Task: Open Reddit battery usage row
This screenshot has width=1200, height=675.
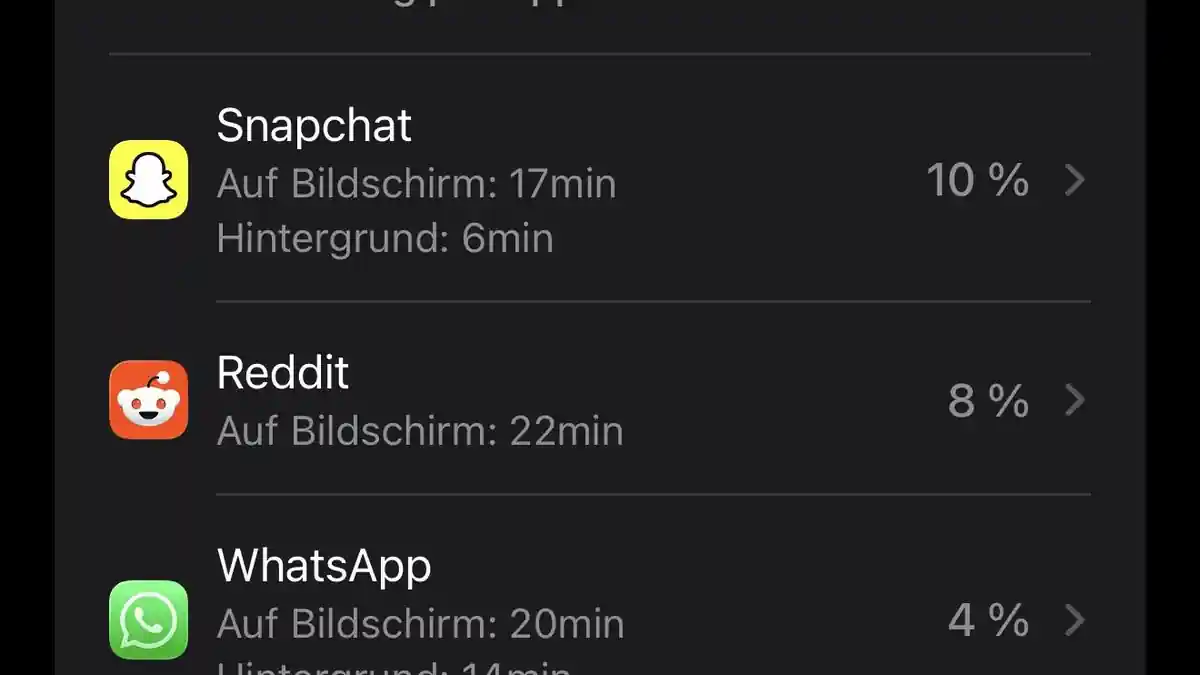Action: tap(600, 401)
